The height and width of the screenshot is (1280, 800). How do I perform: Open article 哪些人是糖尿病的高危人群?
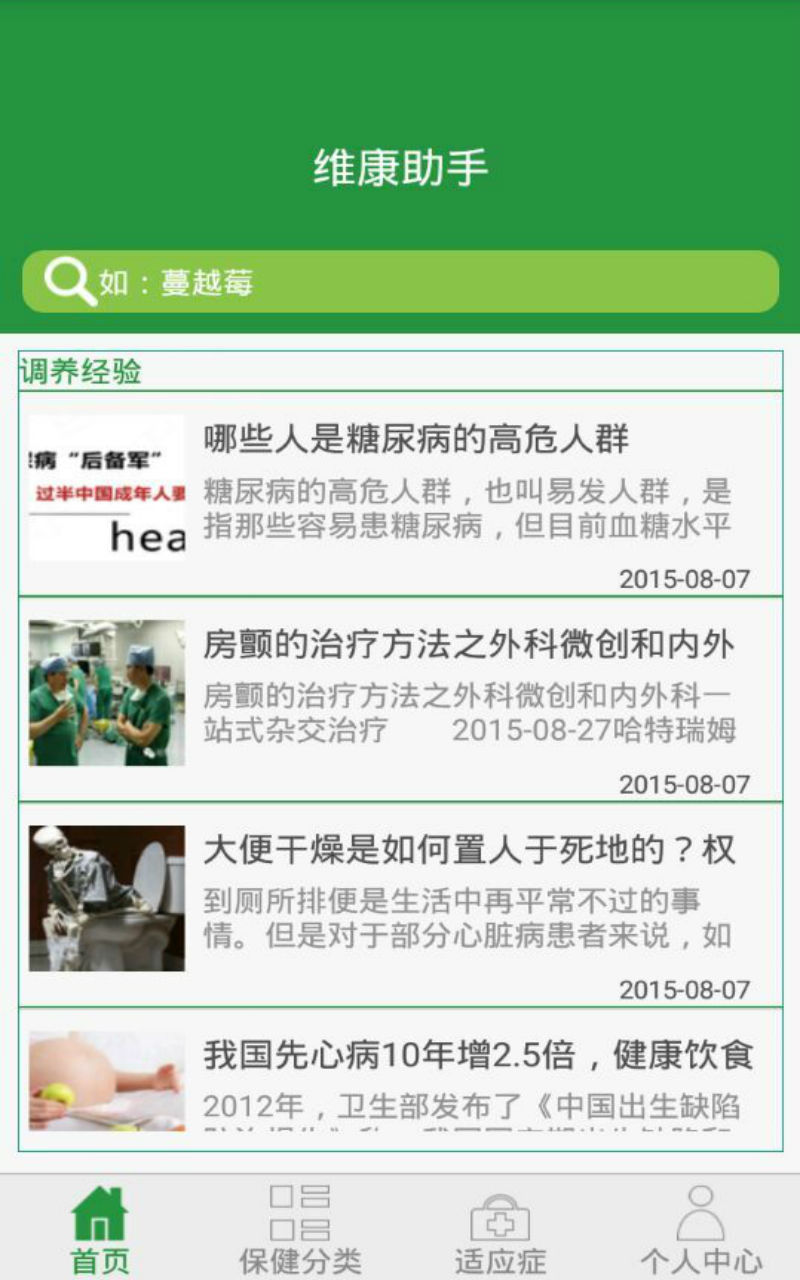tap(400, 494)
